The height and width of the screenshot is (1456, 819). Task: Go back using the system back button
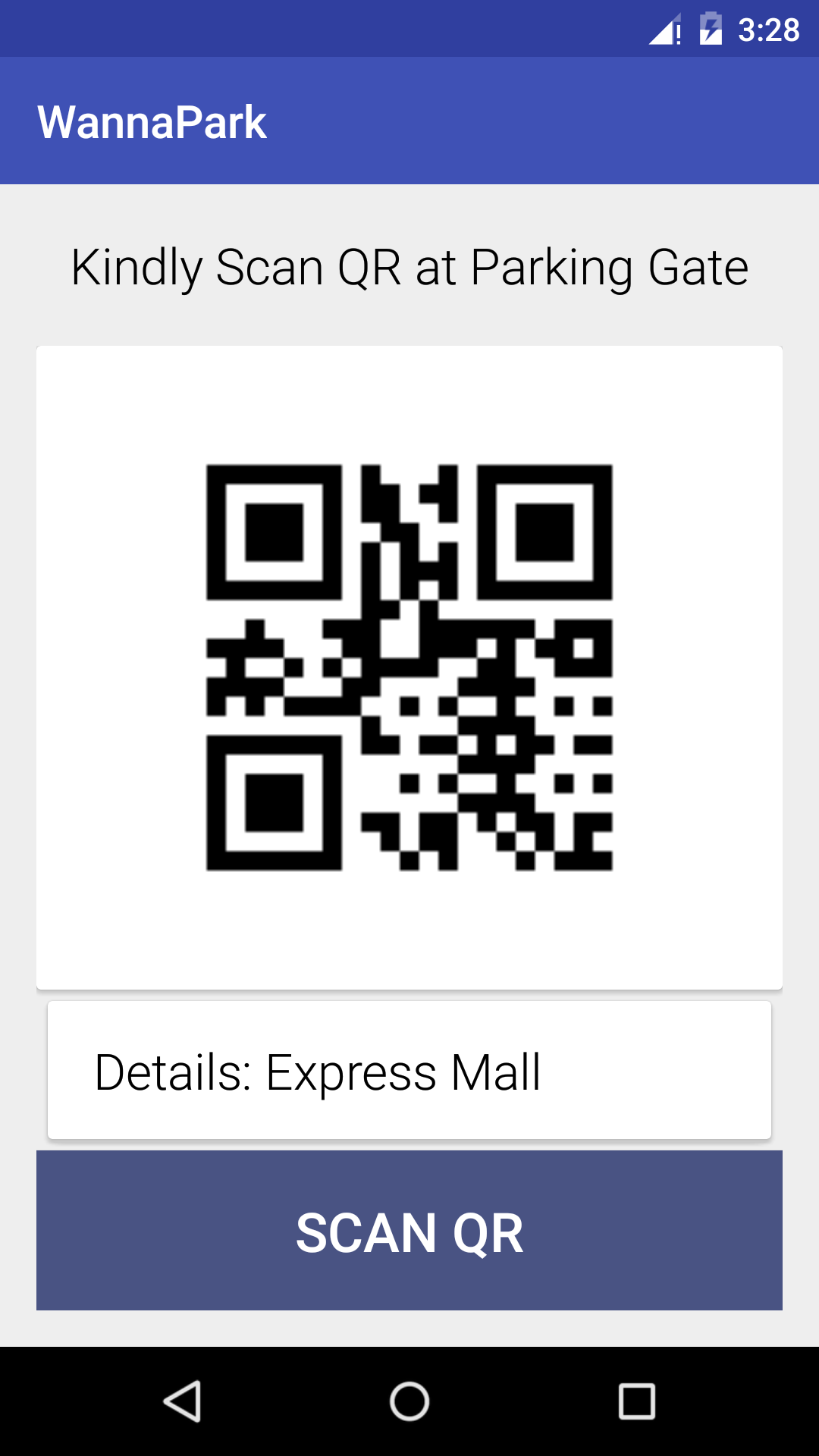click(182, 1401)
